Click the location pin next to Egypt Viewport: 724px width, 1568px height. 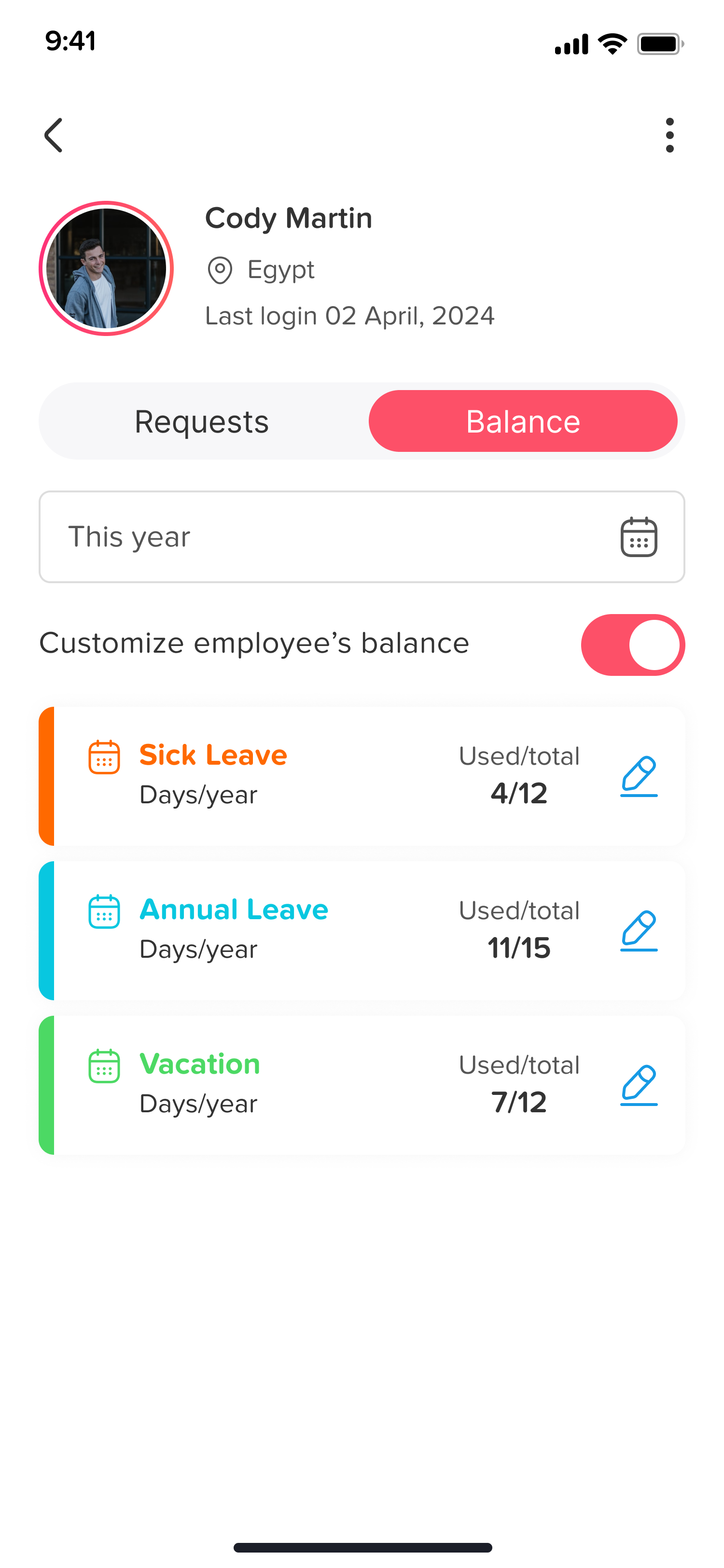tap(221, 269)
